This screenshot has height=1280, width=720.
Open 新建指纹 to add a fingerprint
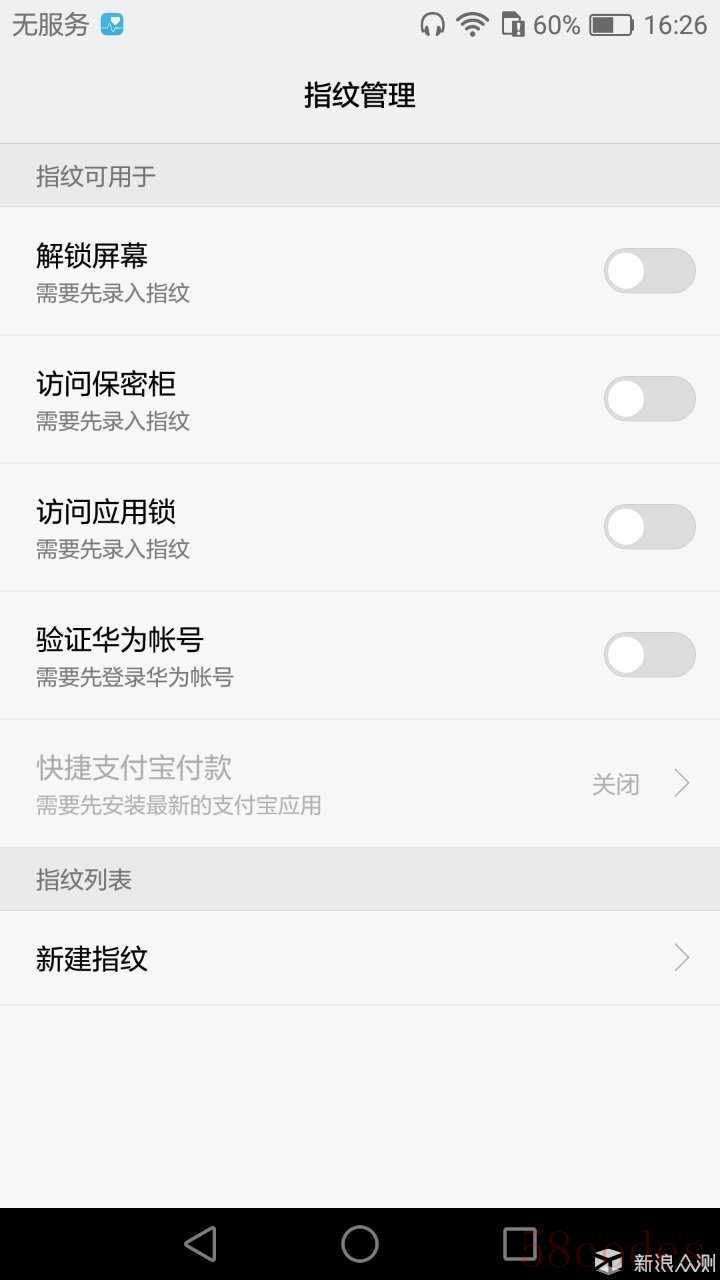[360, 958]
